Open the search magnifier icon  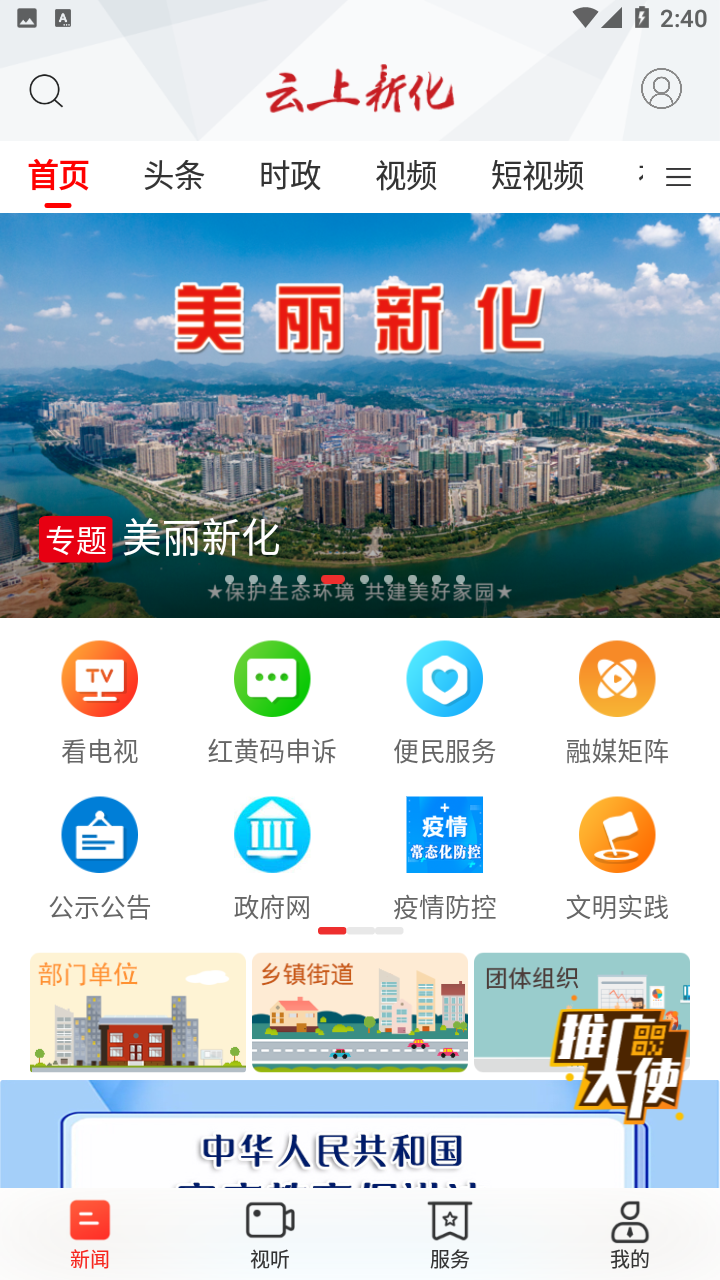coord(46,90)
